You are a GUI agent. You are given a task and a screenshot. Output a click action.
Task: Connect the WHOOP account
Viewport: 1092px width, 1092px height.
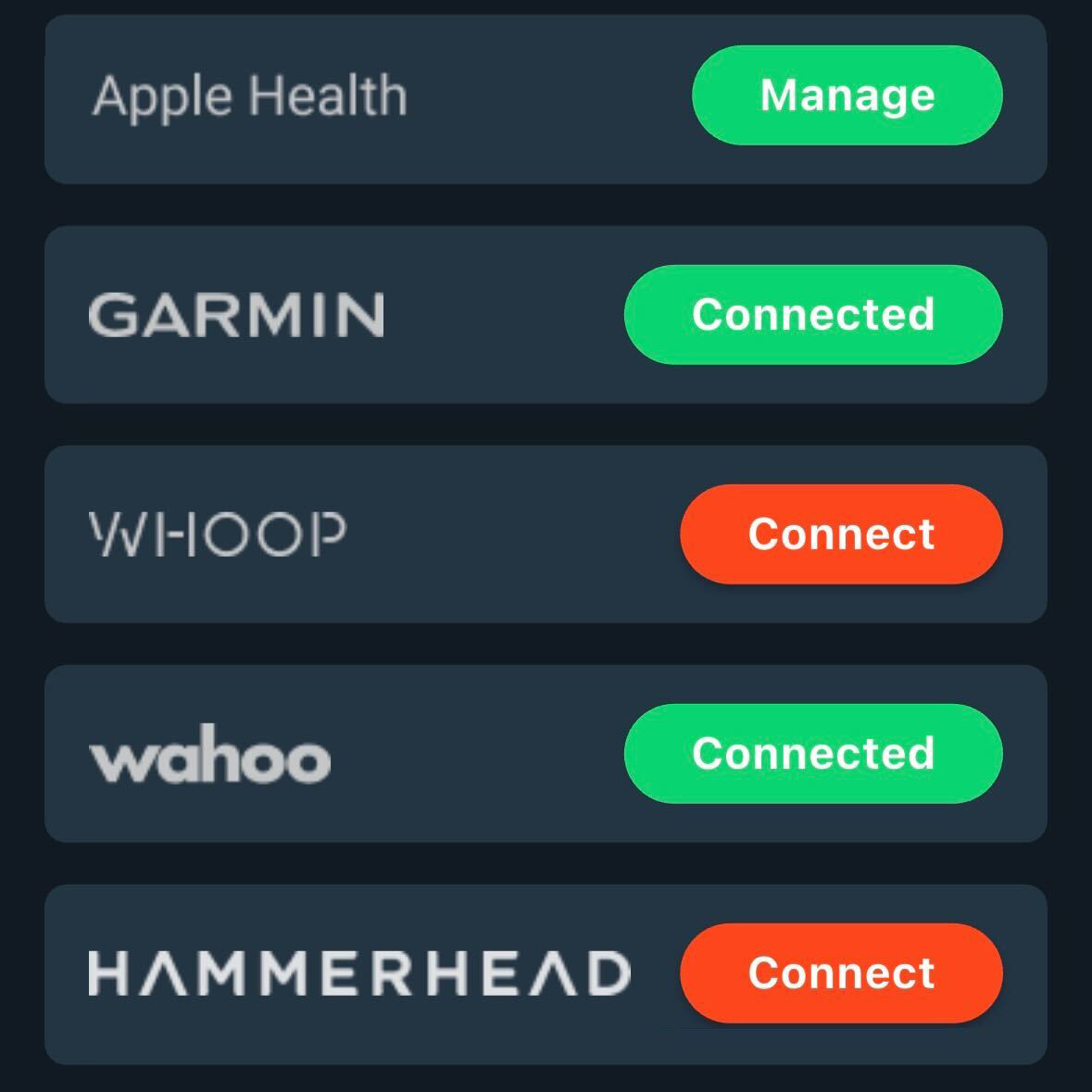click(x=840, y=534)
